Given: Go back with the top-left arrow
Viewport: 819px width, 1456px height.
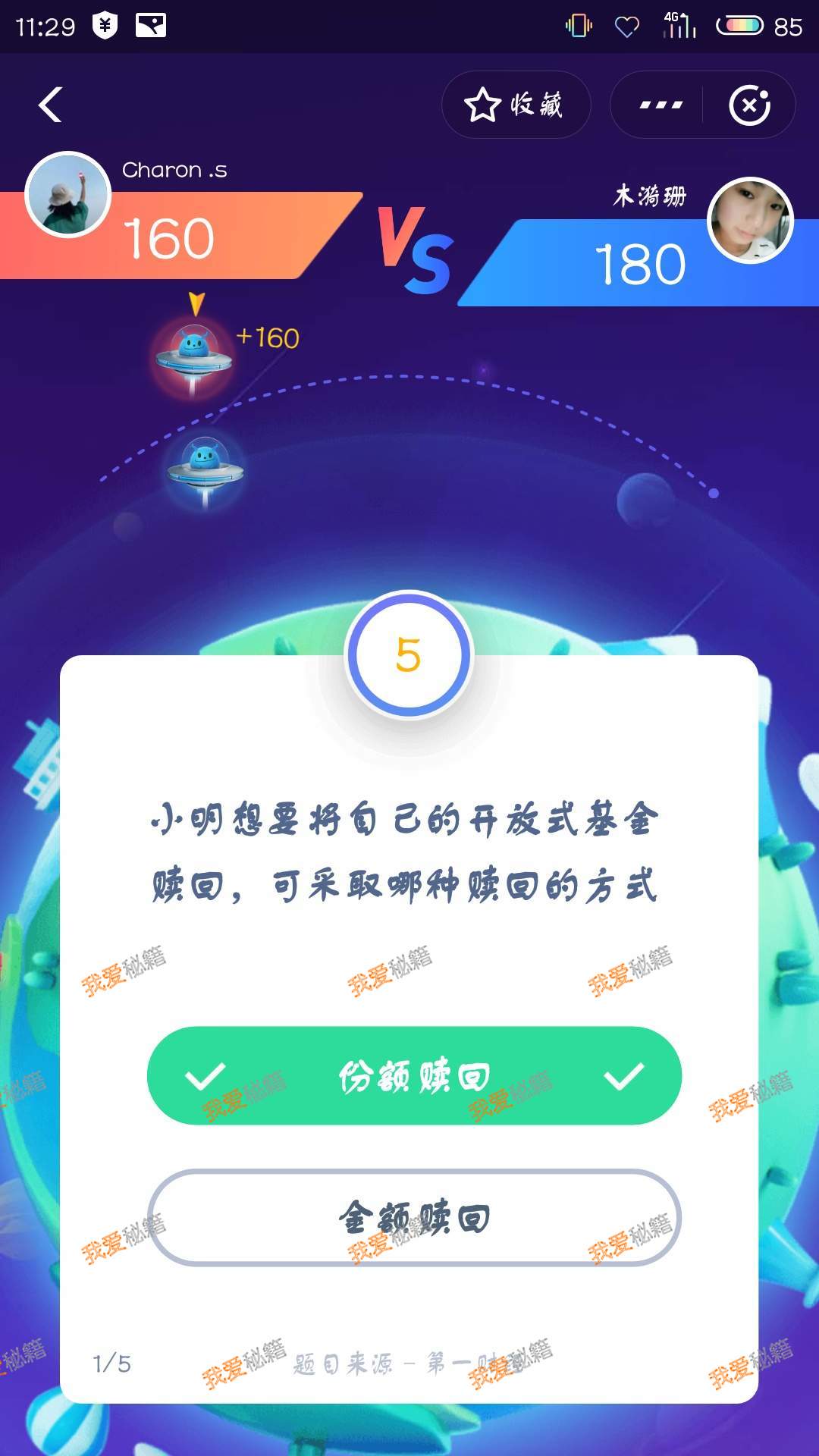Looking at the screenshot, I should click(x=51, y=105).
